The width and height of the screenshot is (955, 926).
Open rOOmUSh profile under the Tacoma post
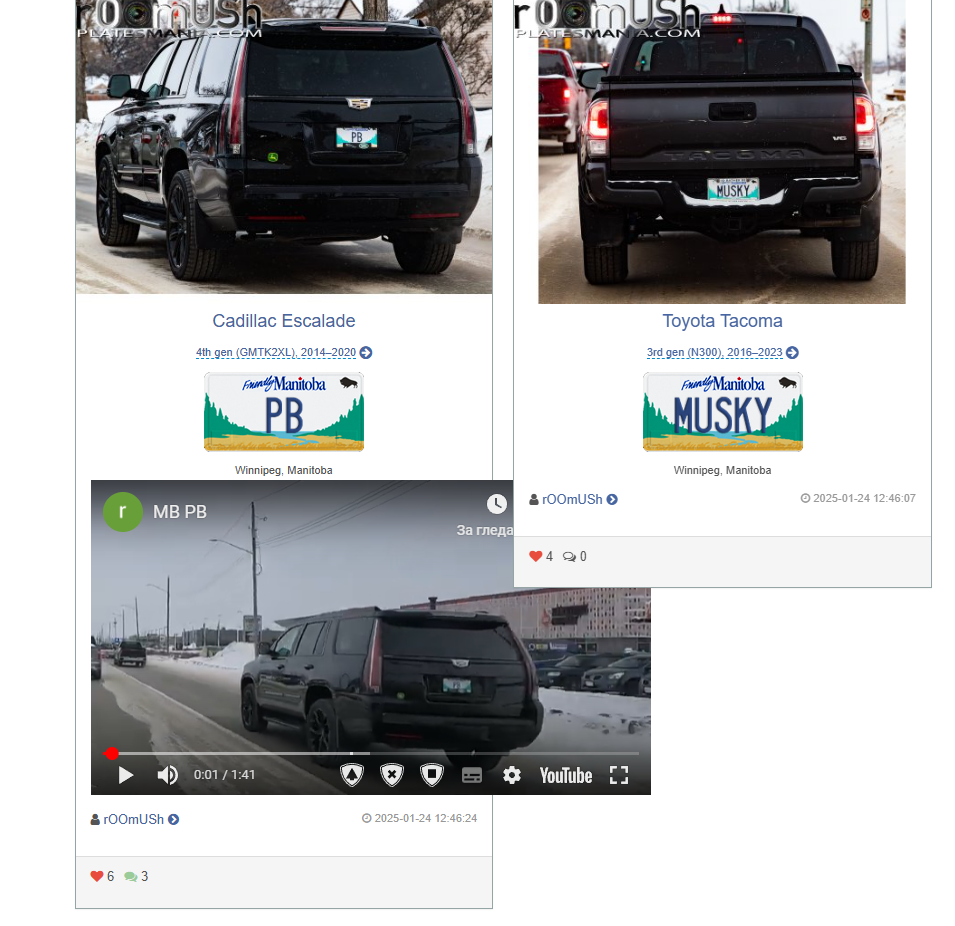coord(572,499)
